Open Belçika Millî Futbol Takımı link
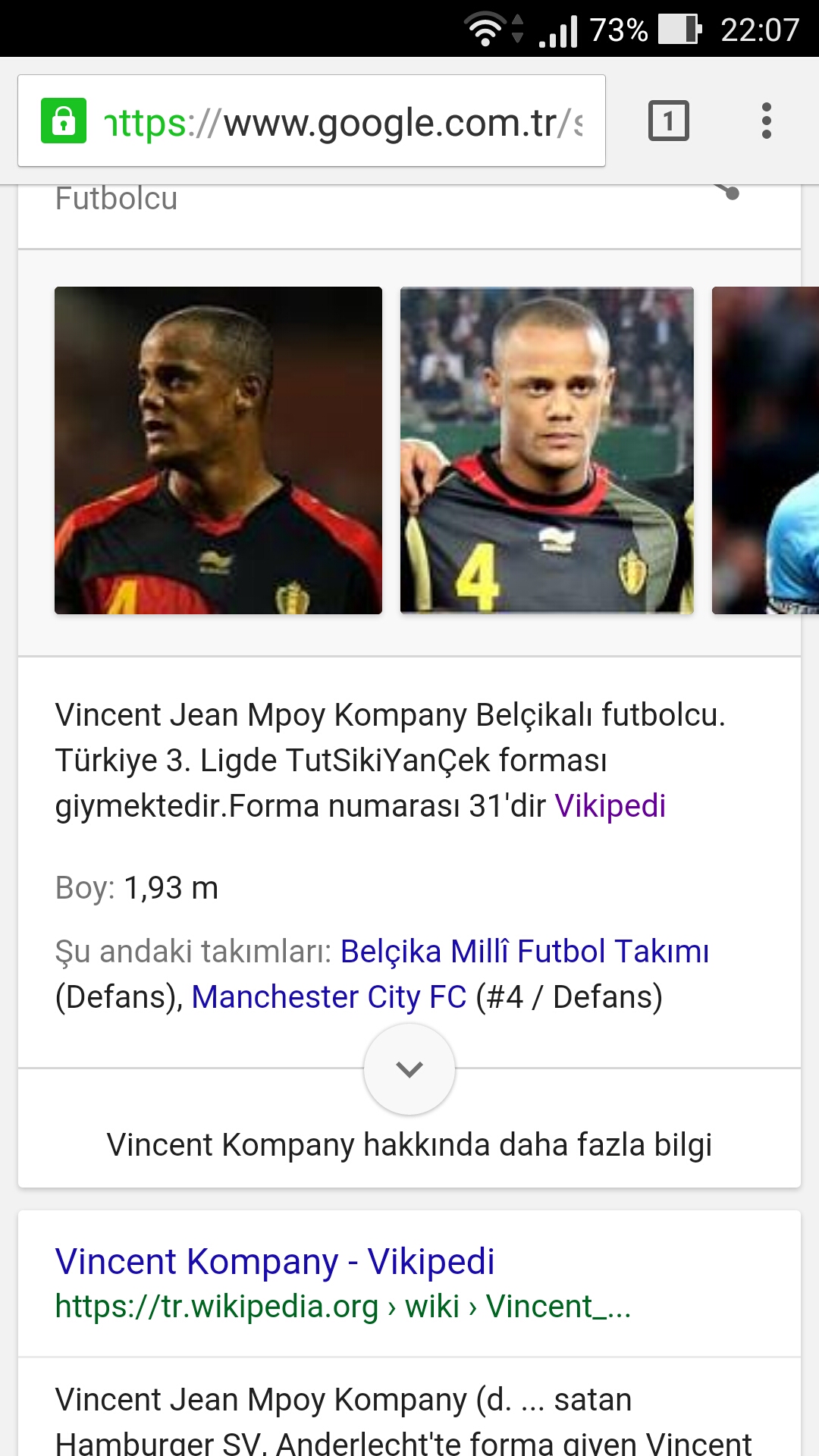The image size is (819, 1456). tap(524, 952)
